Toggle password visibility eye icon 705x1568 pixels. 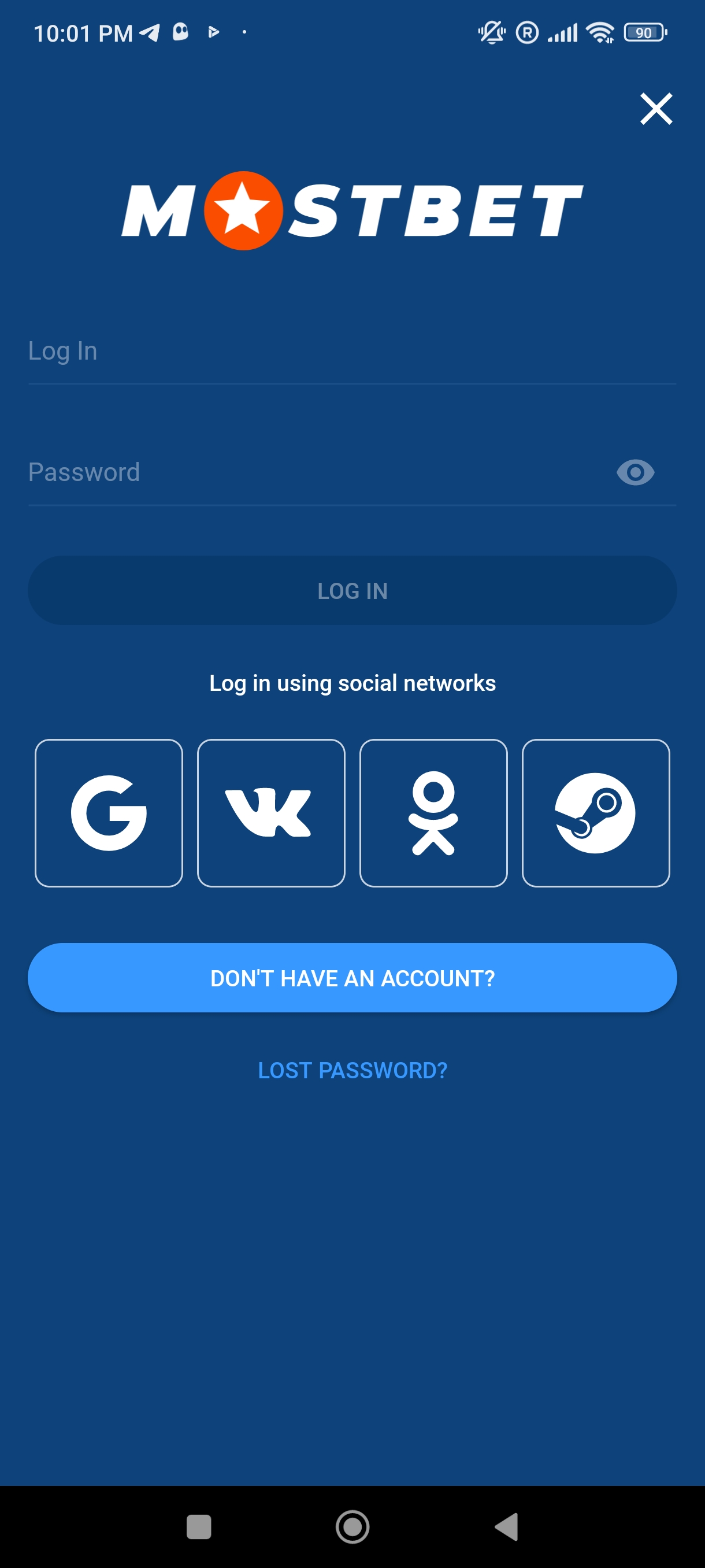click(635, 472)
